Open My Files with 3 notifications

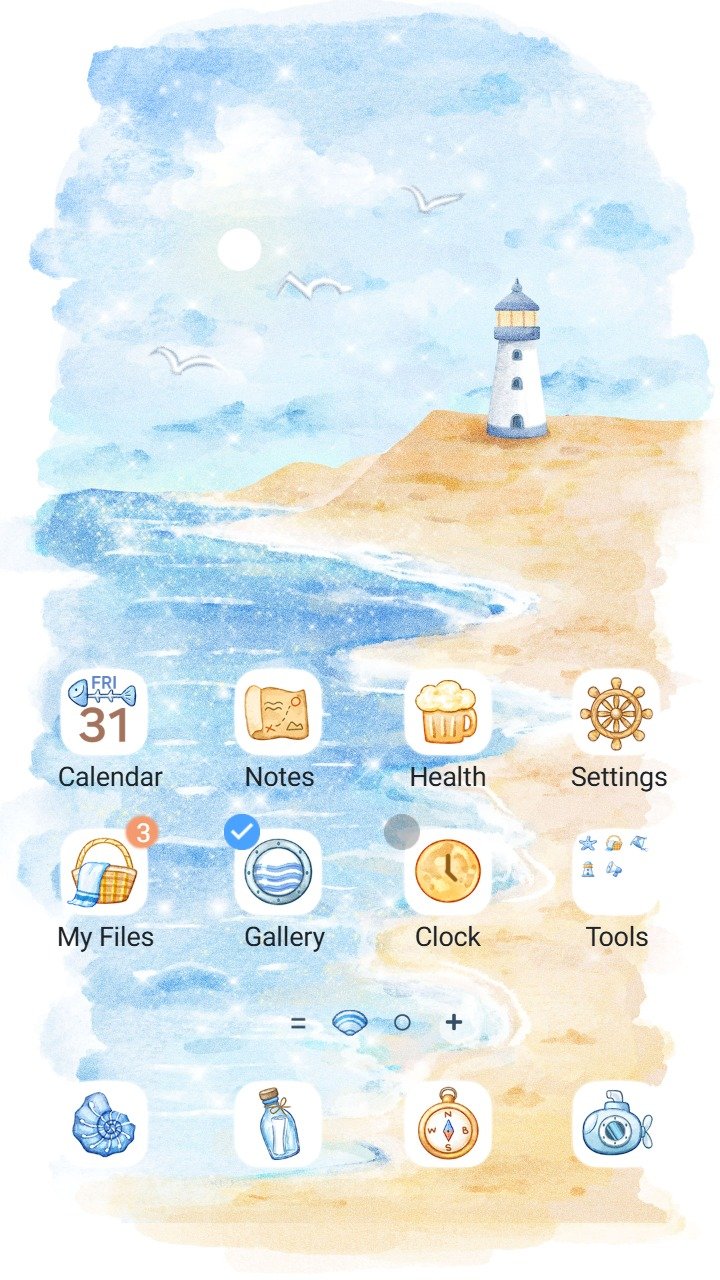(105, 872)
